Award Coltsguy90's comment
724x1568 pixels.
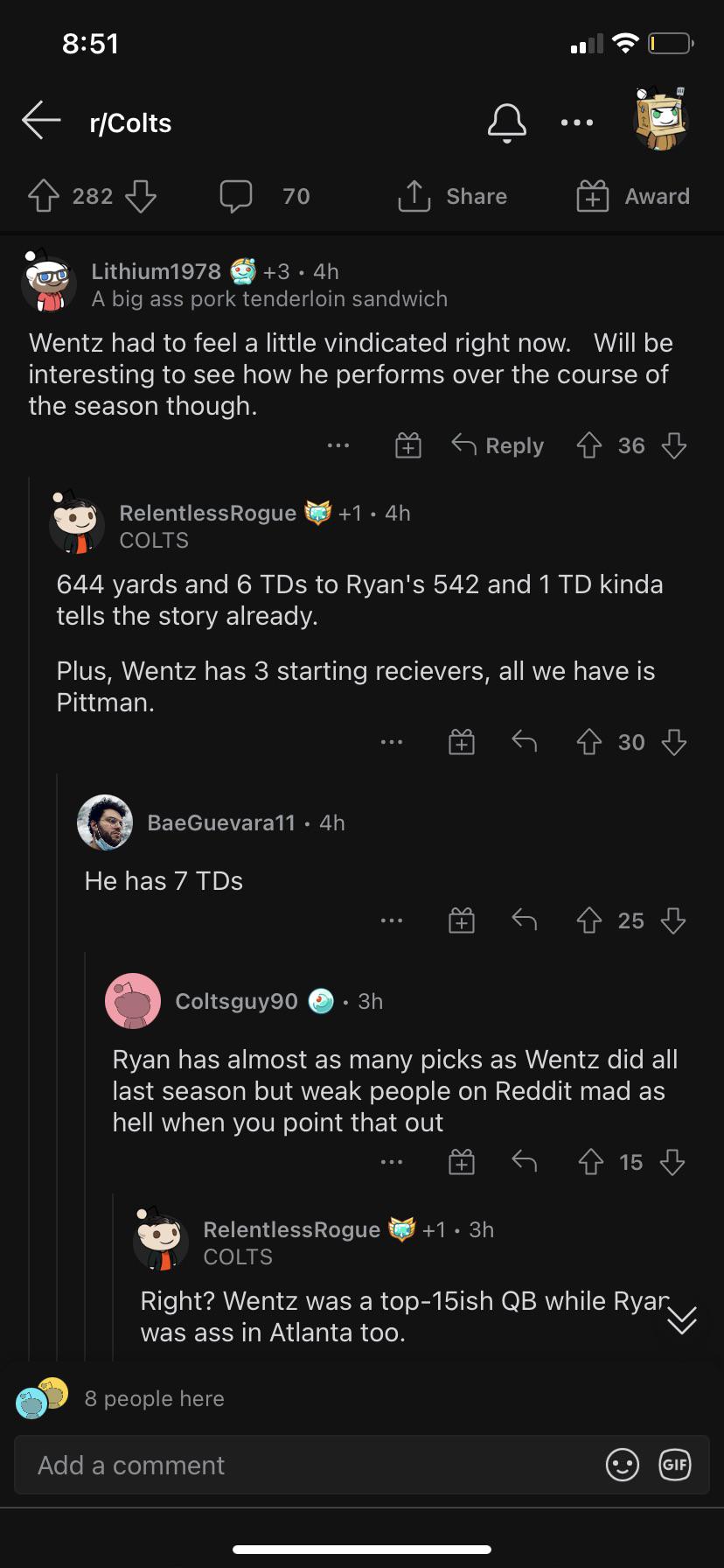[x=462, y=1162]
